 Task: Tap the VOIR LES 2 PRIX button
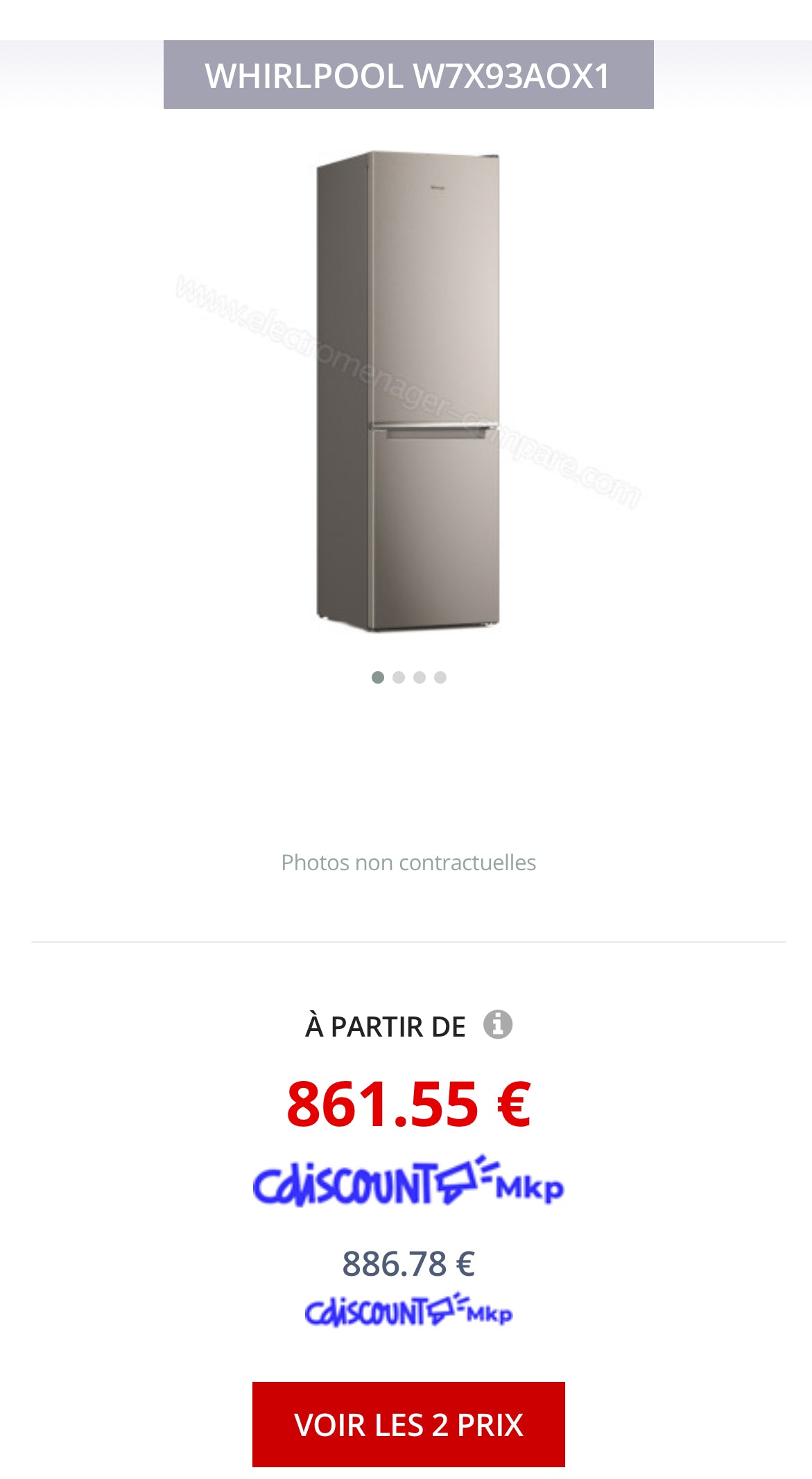tap(408, 1424)
